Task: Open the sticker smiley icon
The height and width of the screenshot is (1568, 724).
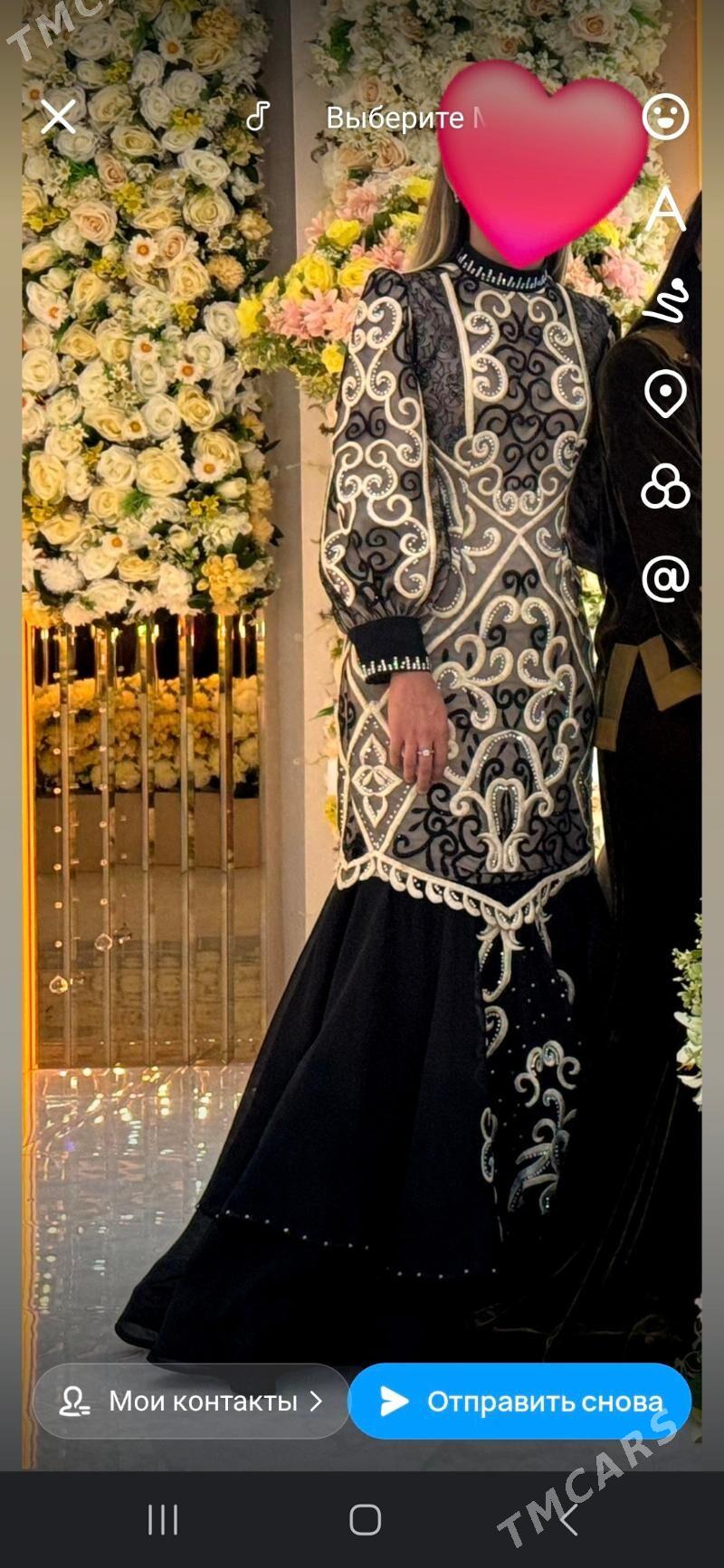Action: coord(665,118)
